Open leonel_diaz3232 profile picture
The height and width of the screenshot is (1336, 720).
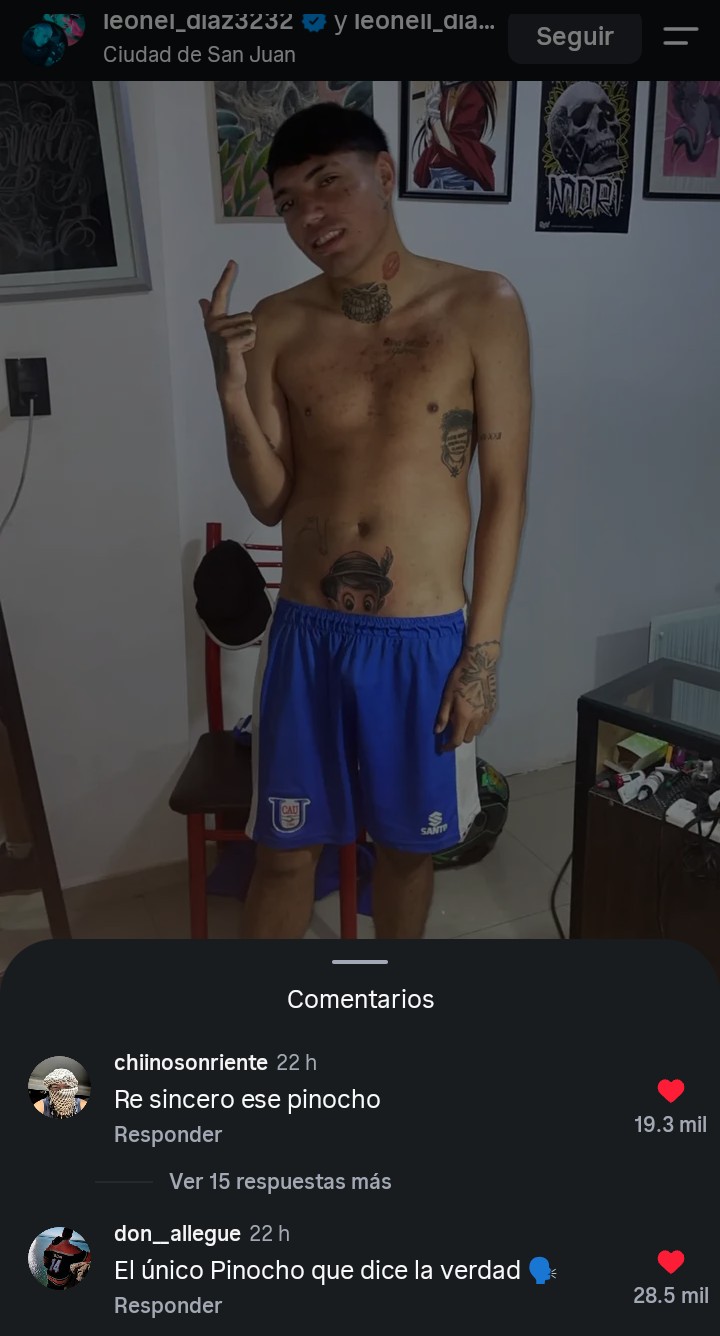[x=53, y=39]
